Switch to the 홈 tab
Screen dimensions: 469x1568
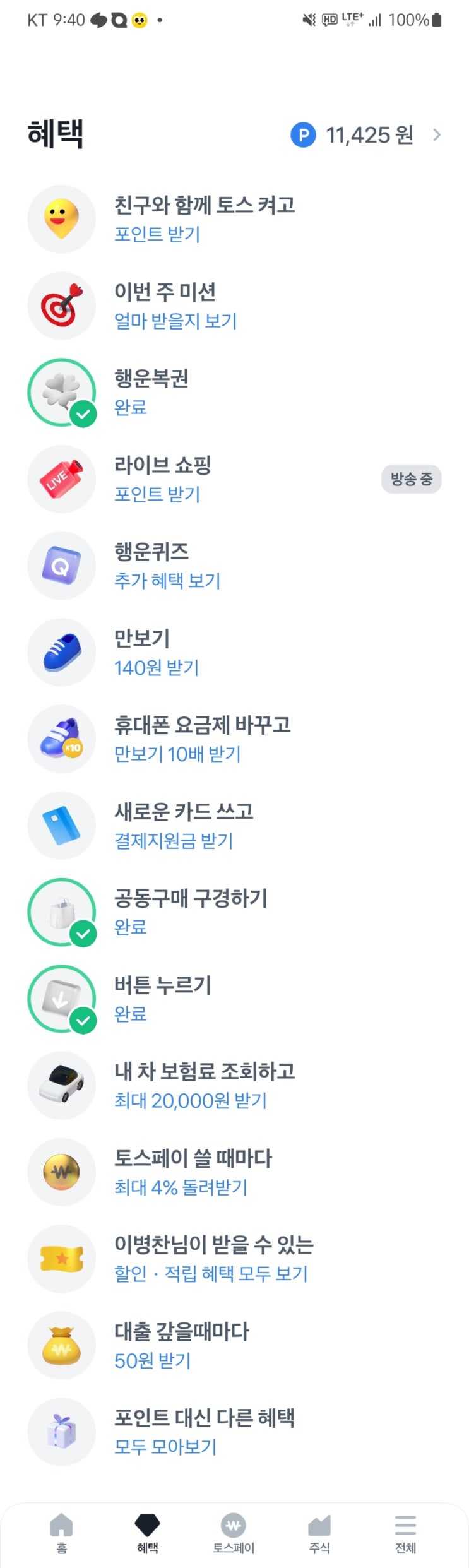61,1533
